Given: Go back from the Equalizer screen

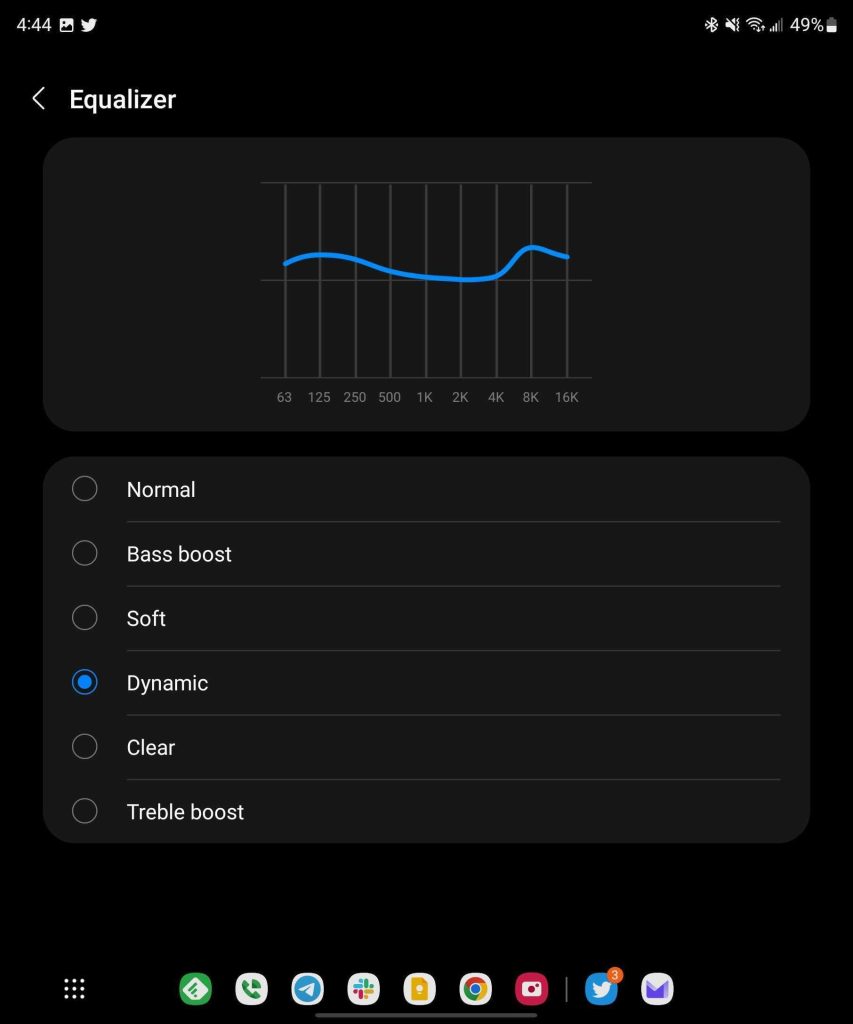Looking at the screenshot, I should (39, 99).
